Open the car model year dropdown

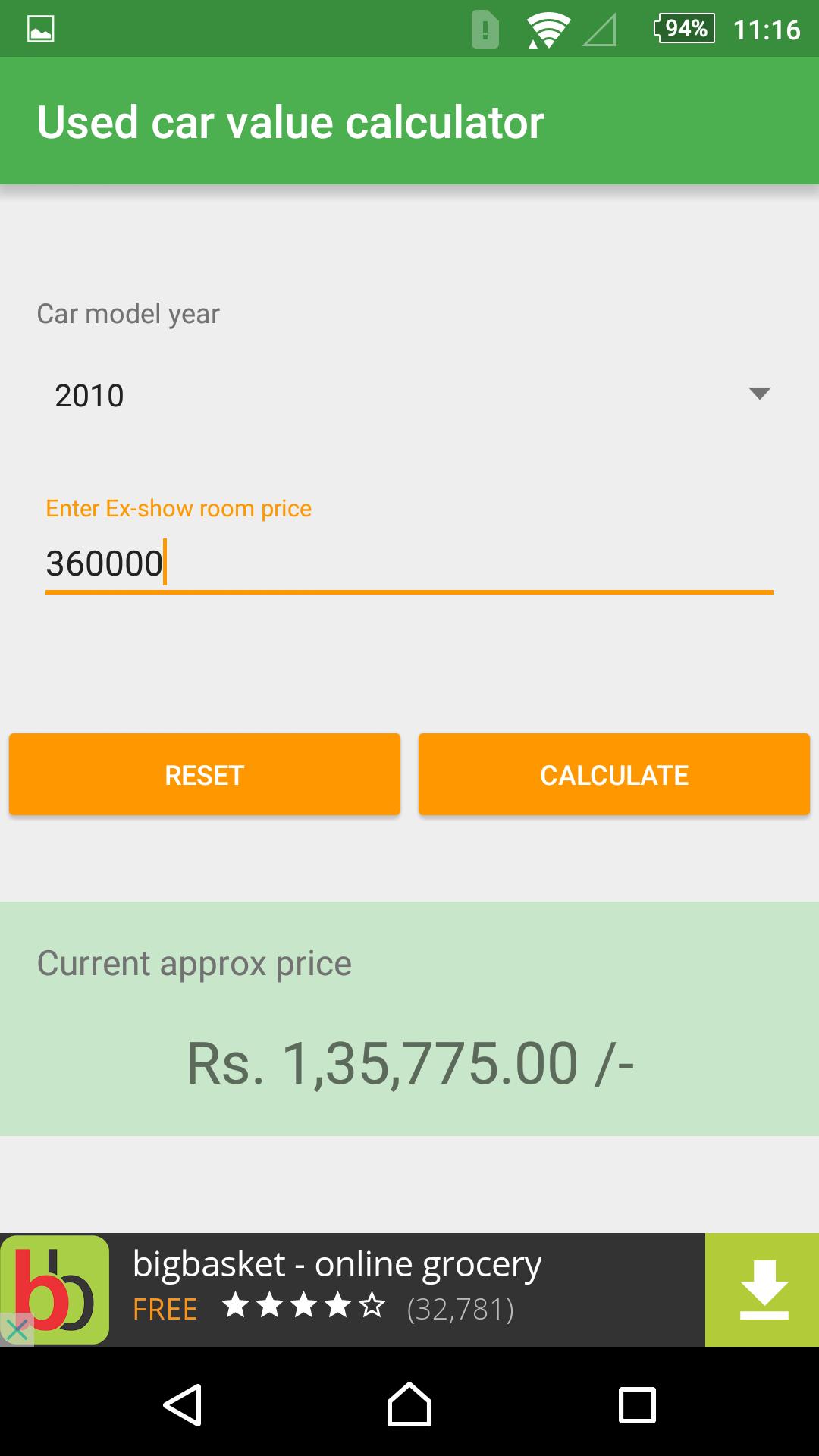pos(409,394)
